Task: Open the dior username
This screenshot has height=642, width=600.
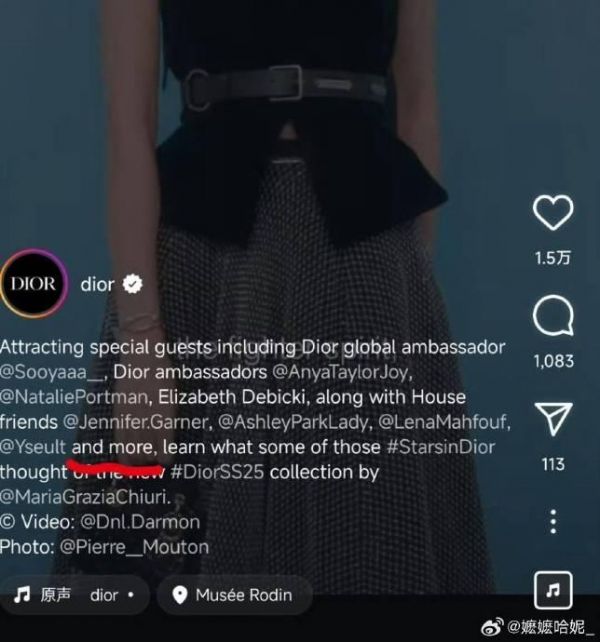Action: [x=97, y=285]
